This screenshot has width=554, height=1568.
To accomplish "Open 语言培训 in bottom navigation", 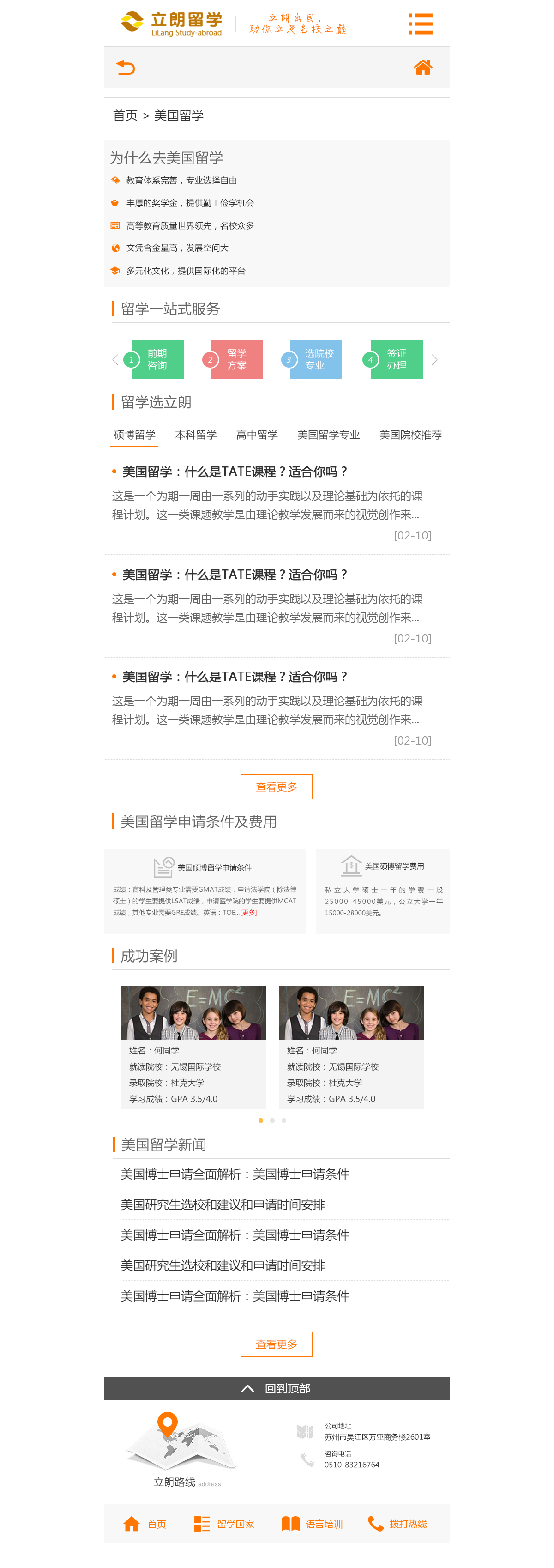I will [x=313, y=1524].
